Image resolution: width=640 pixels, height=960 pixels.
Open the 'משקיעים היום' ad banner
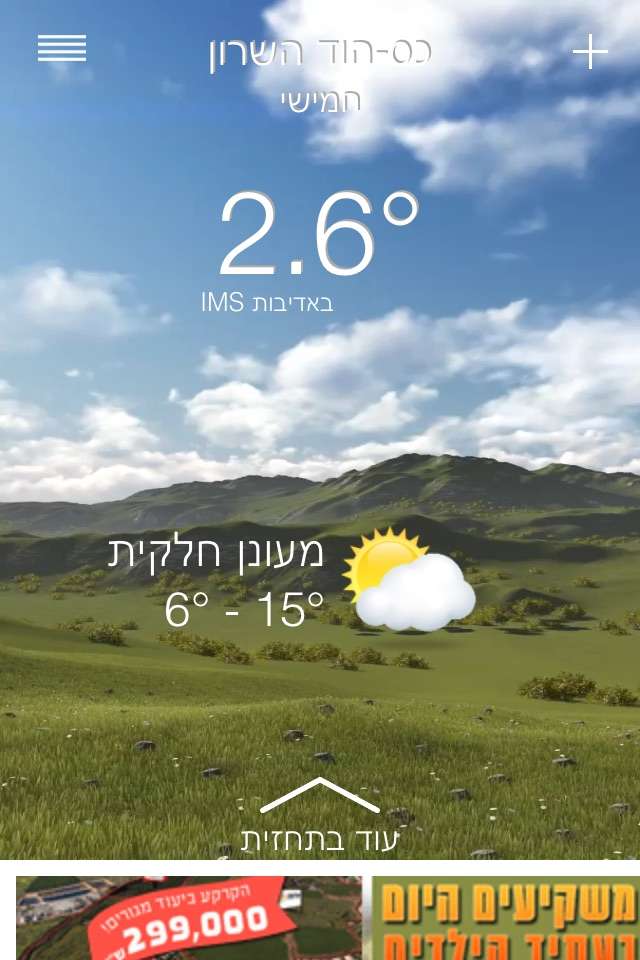pos(505,918)
